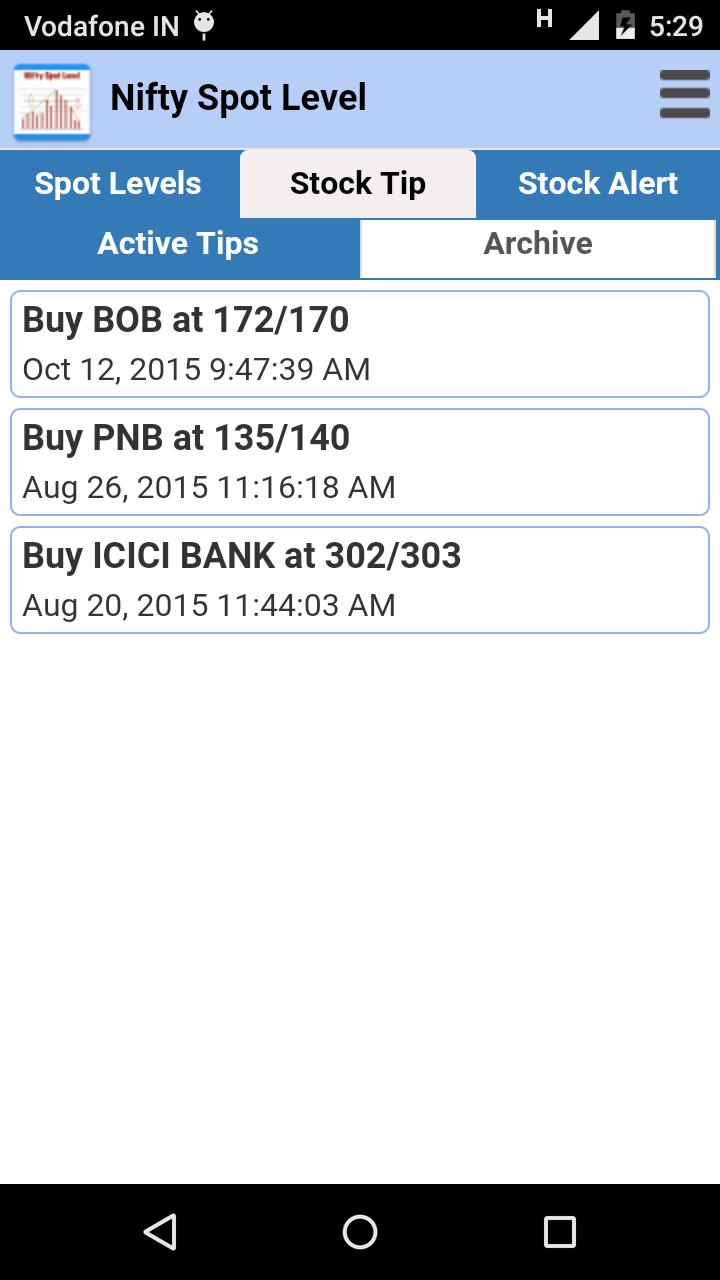Switch to the Spot Levels tab

[x=117, y=183]
